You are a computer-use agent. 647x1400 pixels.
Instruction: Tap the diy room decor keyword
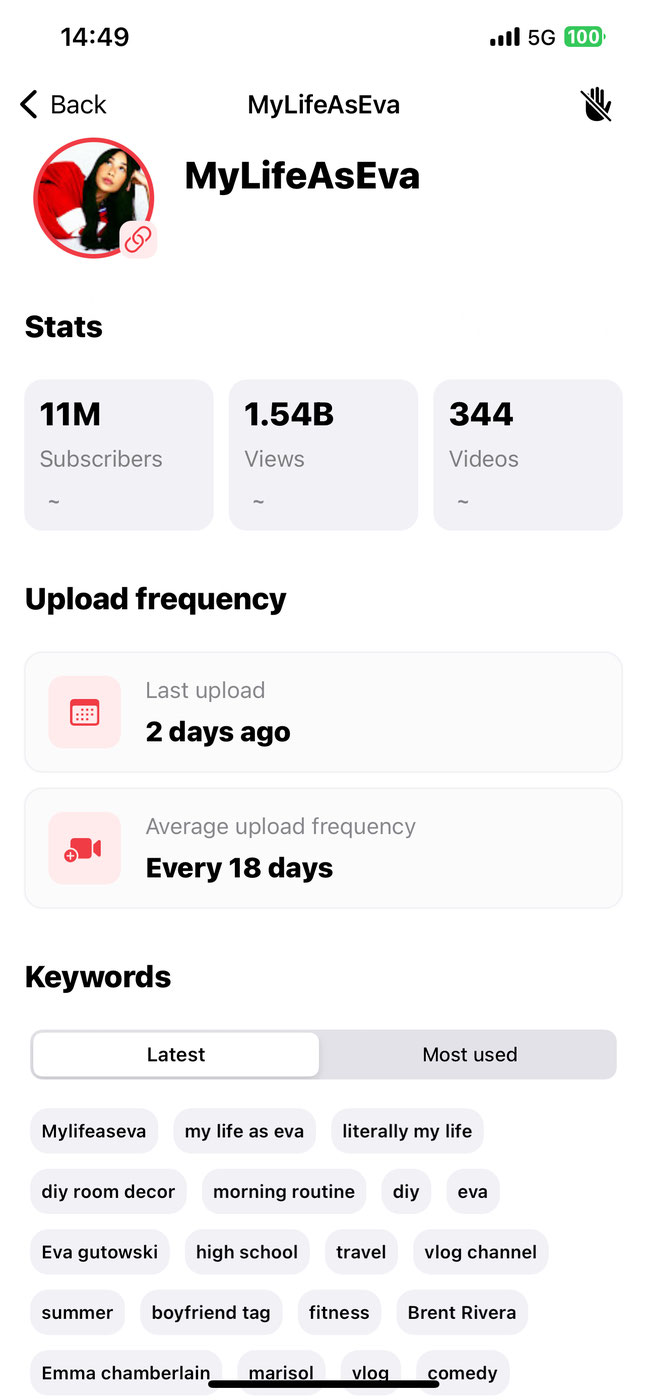(x=108, y=1191)
